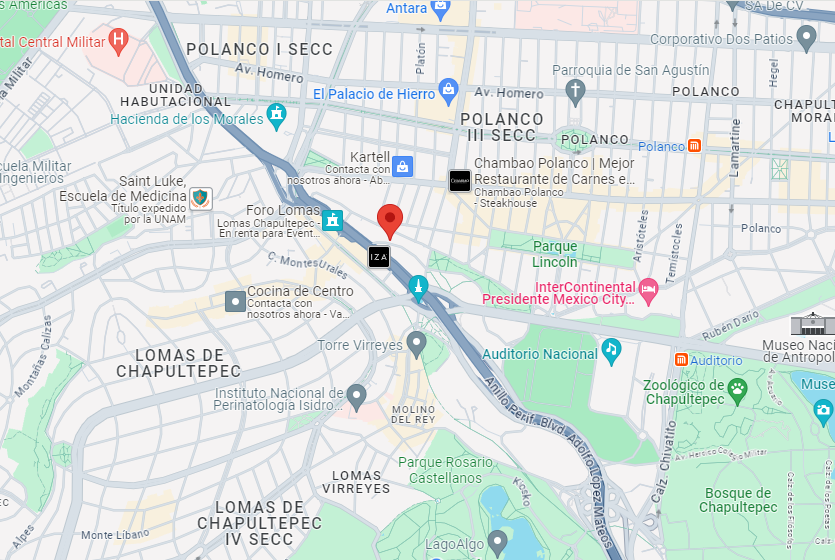Open Saint Luke Escuela de Medicina marker

pos(201,198)
